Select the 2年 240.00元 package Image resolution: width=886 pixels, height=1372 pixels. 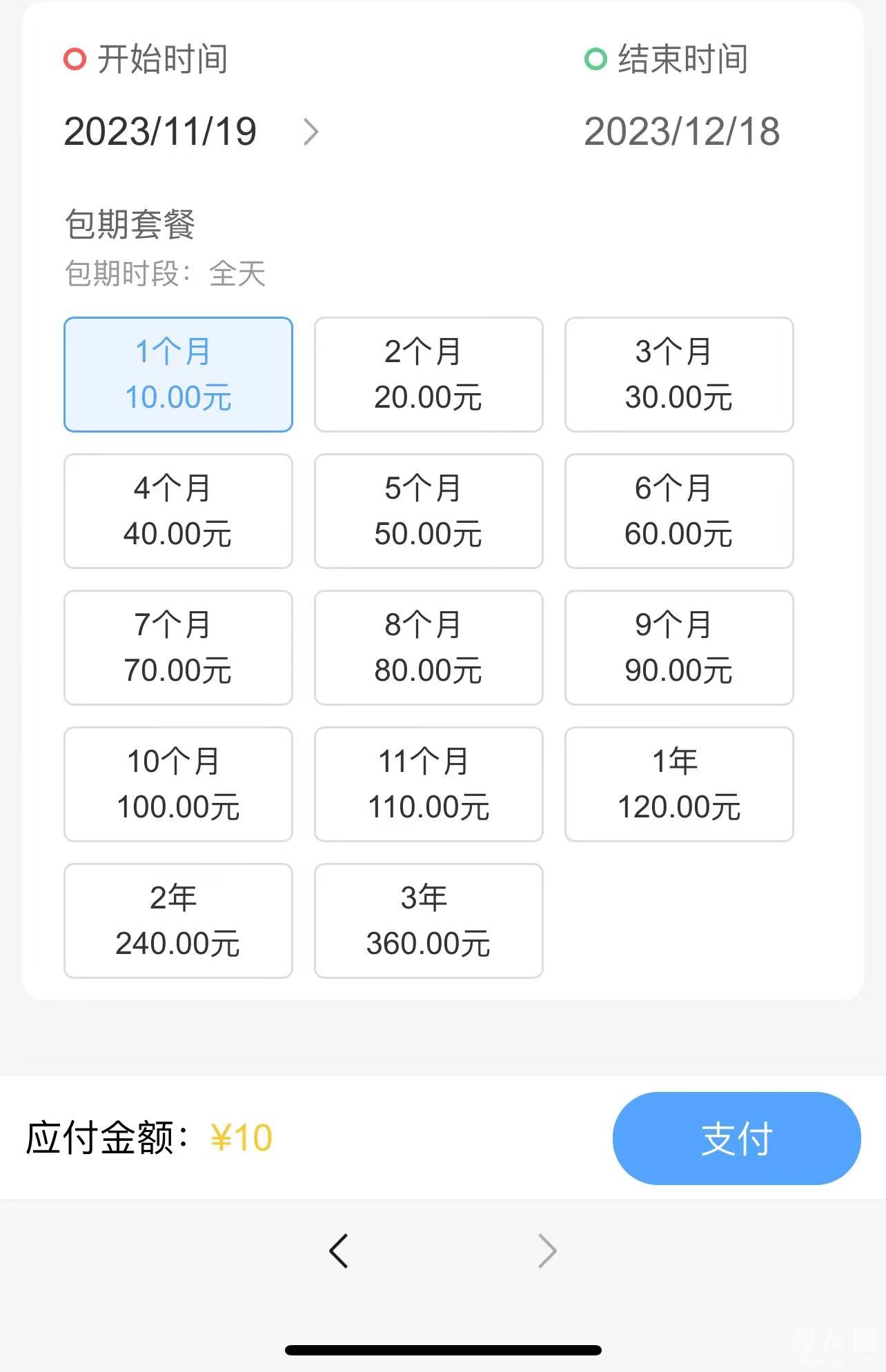pos(178,921)
